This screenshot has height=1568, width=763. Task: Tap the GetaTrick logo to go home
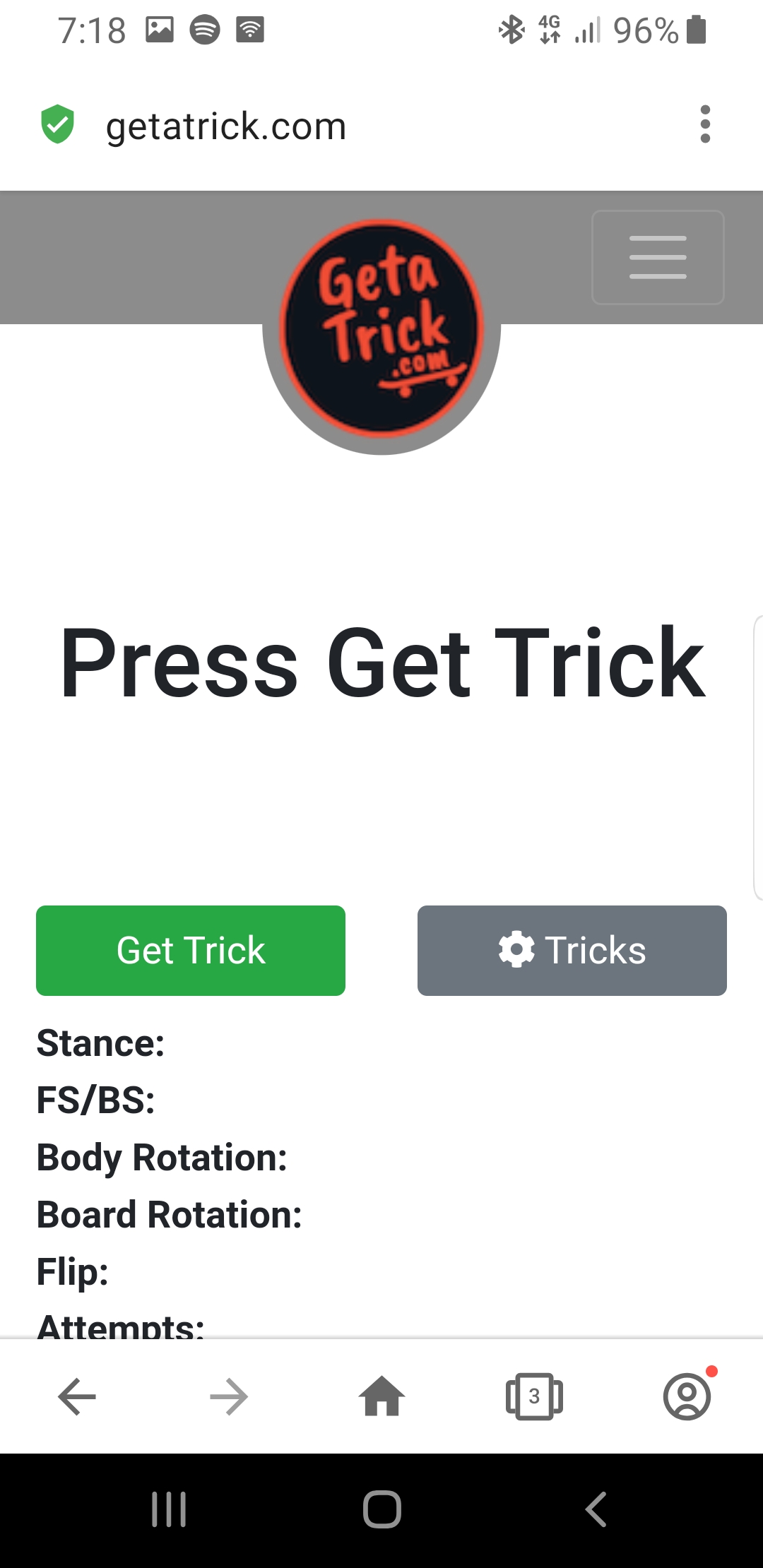pyautogui.click(x=381, y=328)
